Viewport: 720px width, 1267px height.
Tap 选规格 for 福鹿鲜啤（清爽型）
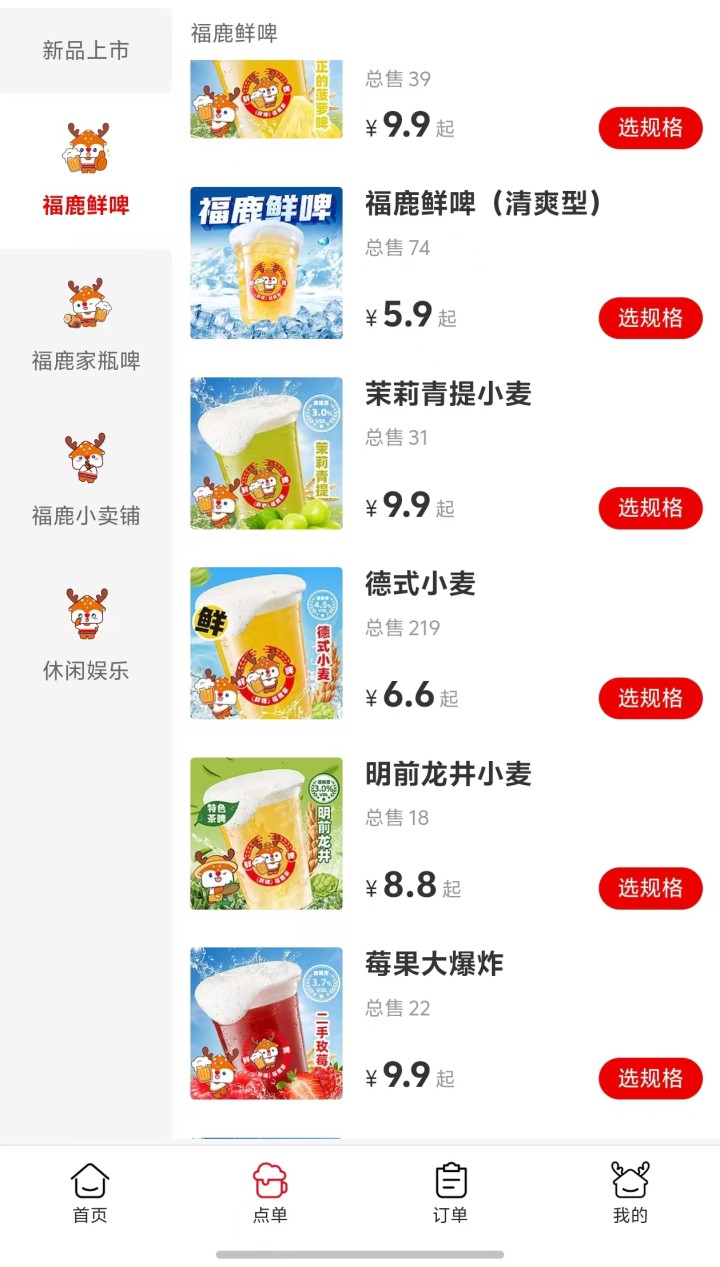tap(650, 318)
